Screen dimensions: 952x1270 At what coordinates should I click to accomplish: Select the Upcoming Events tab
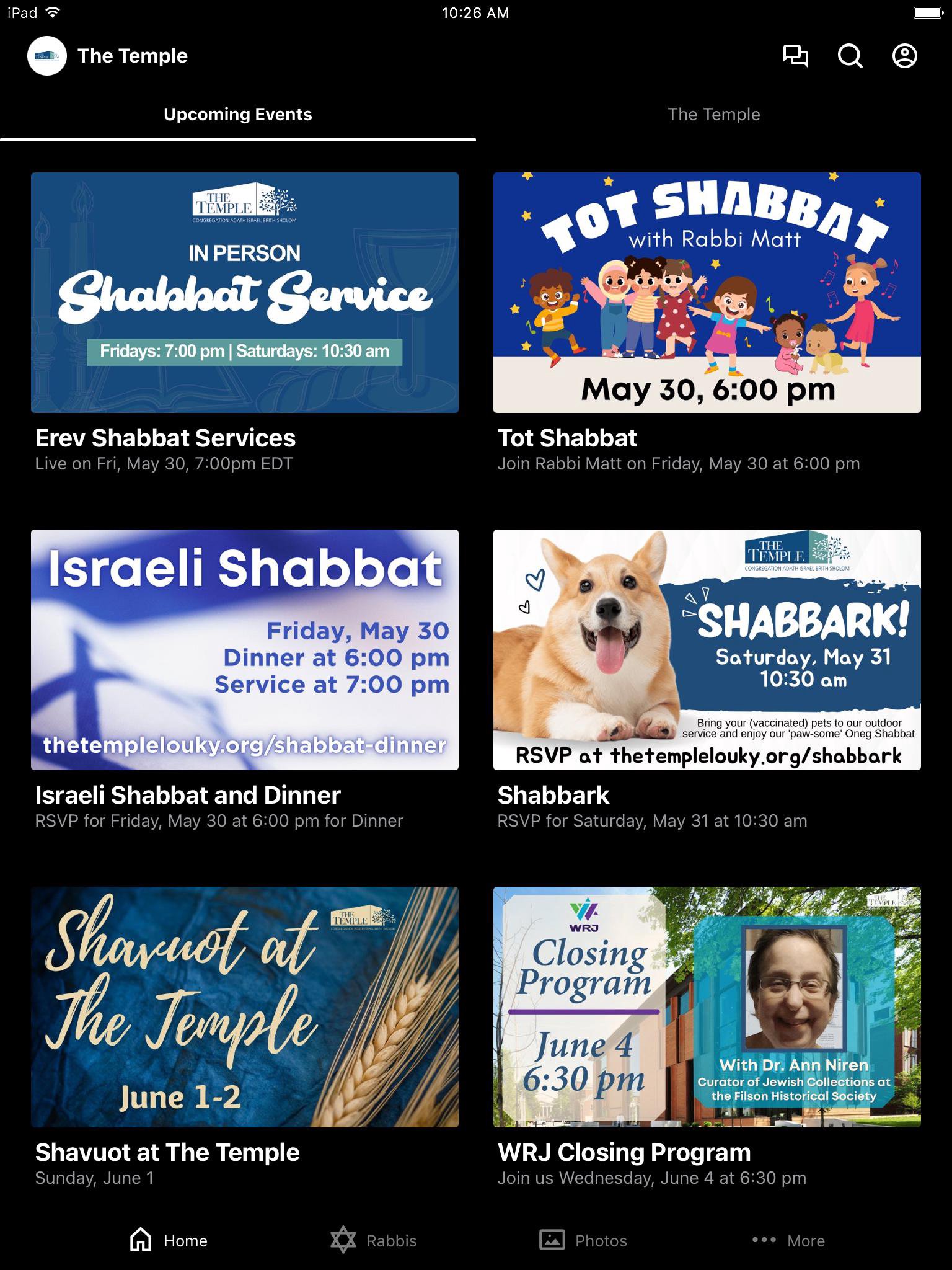(x=238, y=115)
